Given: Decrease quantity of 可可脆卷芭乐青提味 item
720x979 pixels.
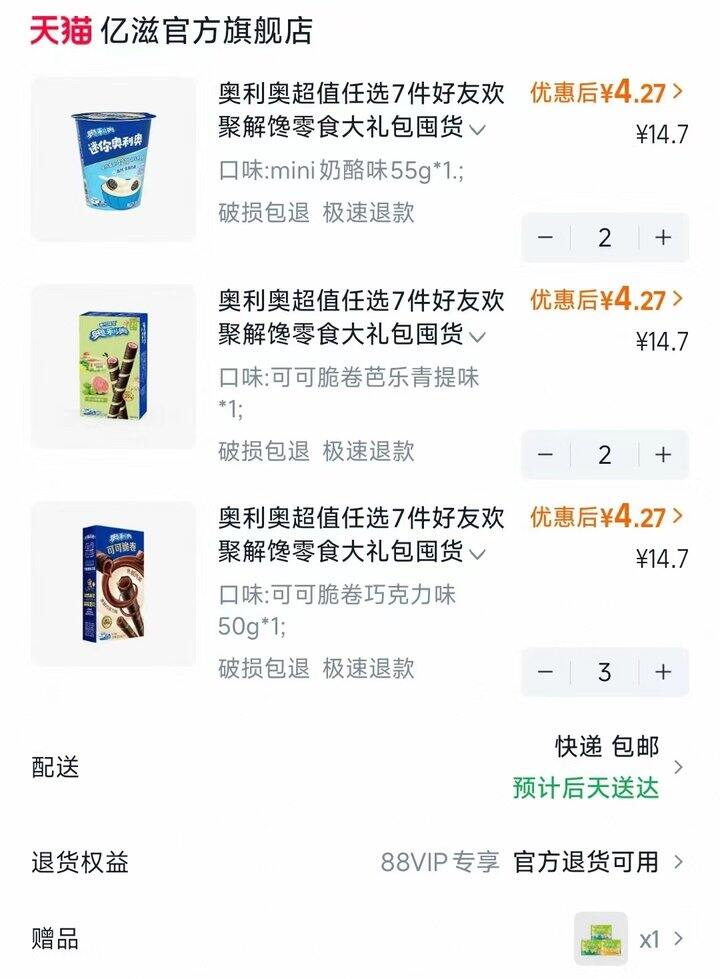Looking at the screenshot, I should 545,454.
